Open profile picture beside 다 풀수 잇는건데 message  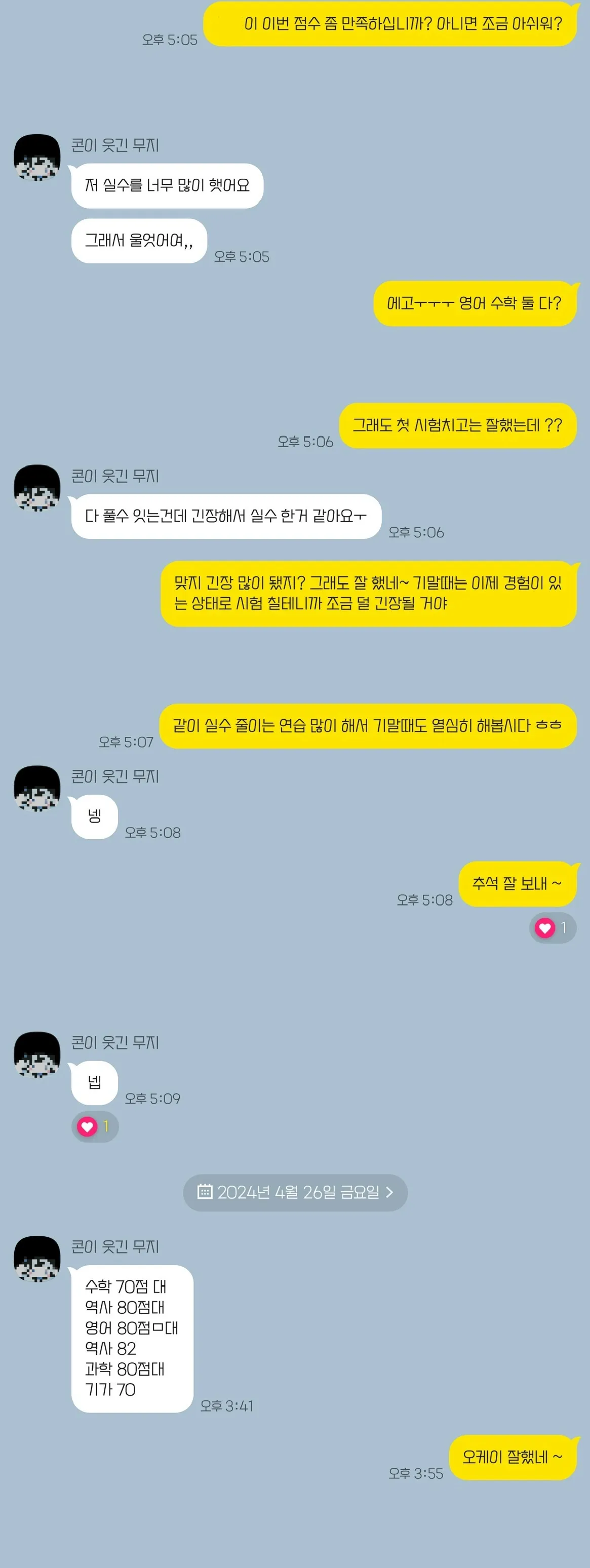click(x=37, y=488)
